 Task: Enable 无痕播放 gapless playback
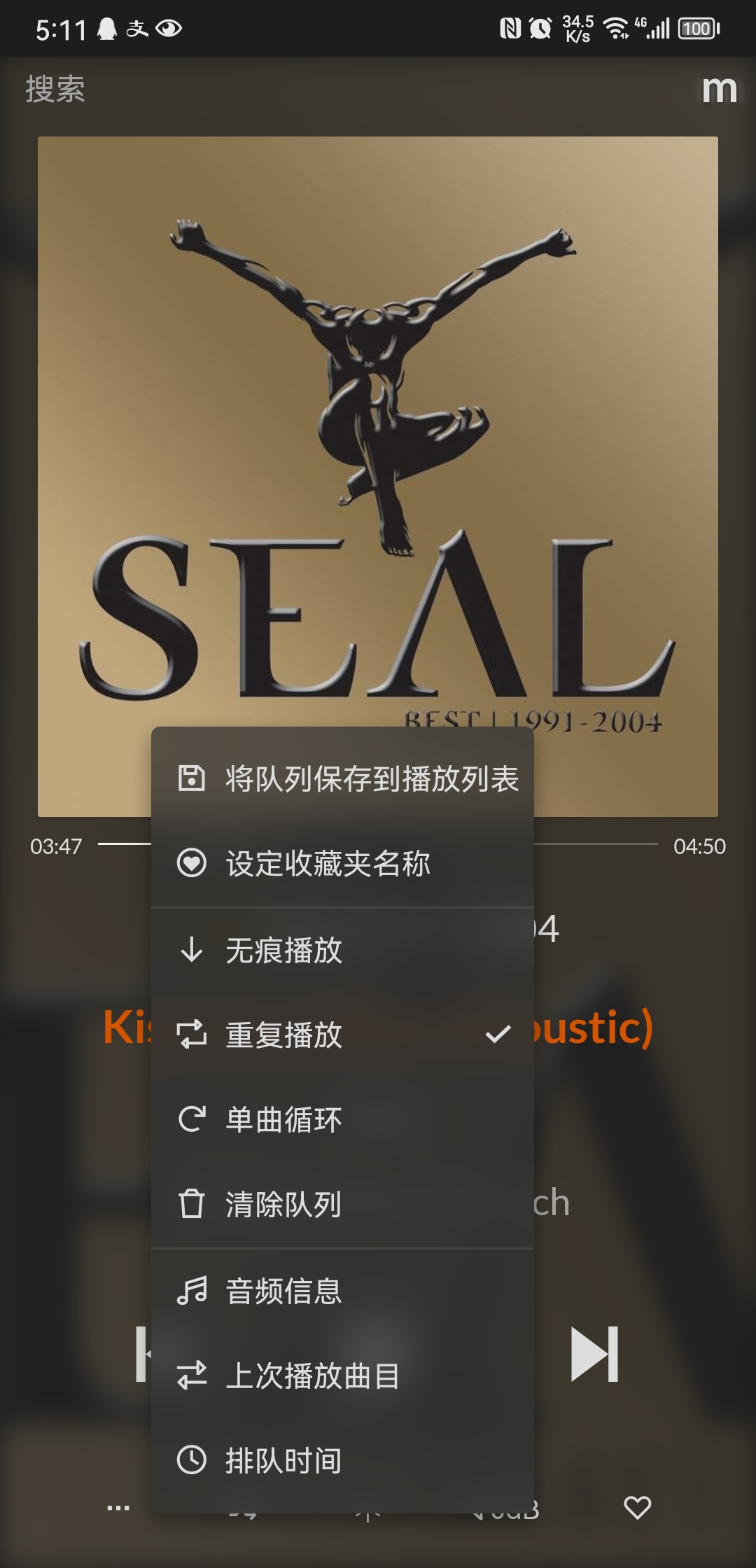(342, 950)
